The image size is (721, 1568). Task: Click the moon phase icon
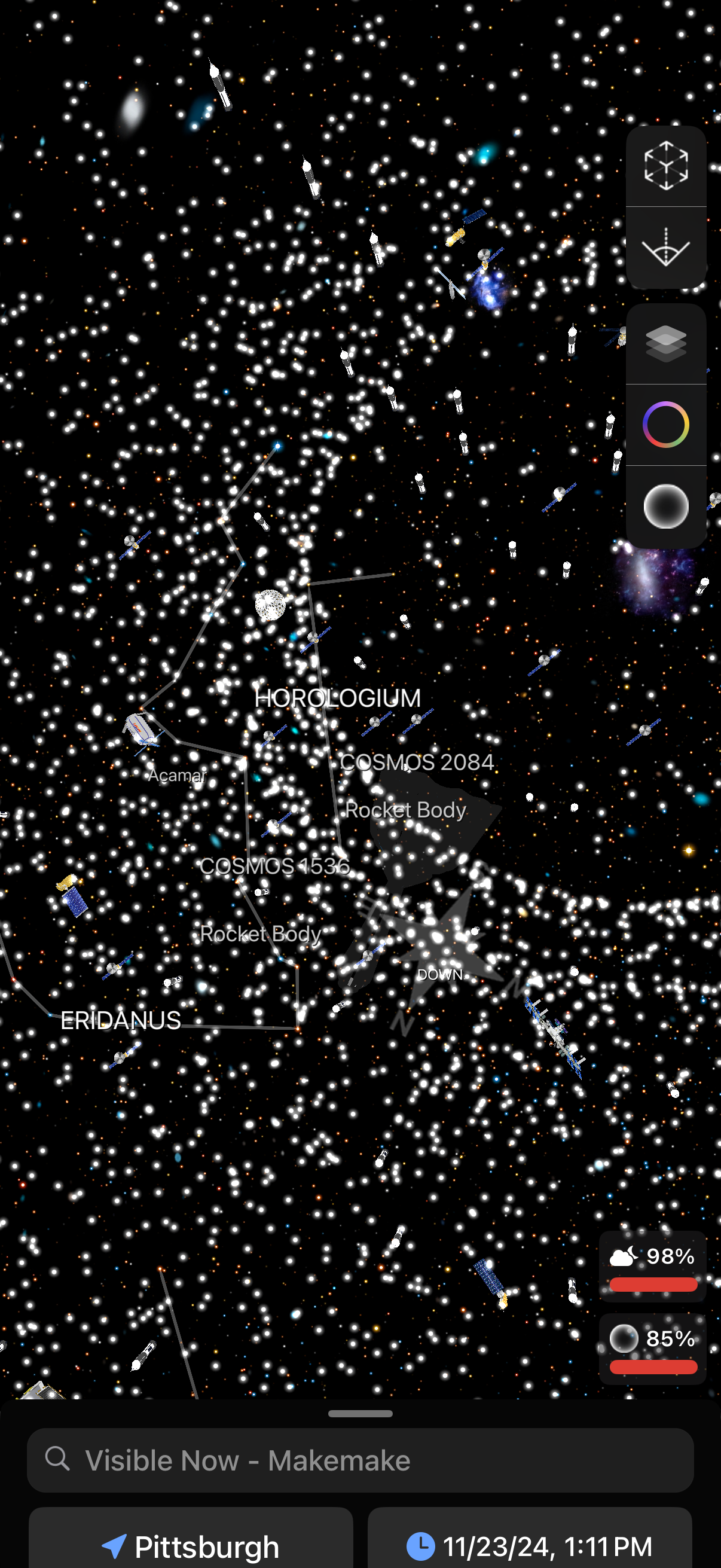[624, 1338]
